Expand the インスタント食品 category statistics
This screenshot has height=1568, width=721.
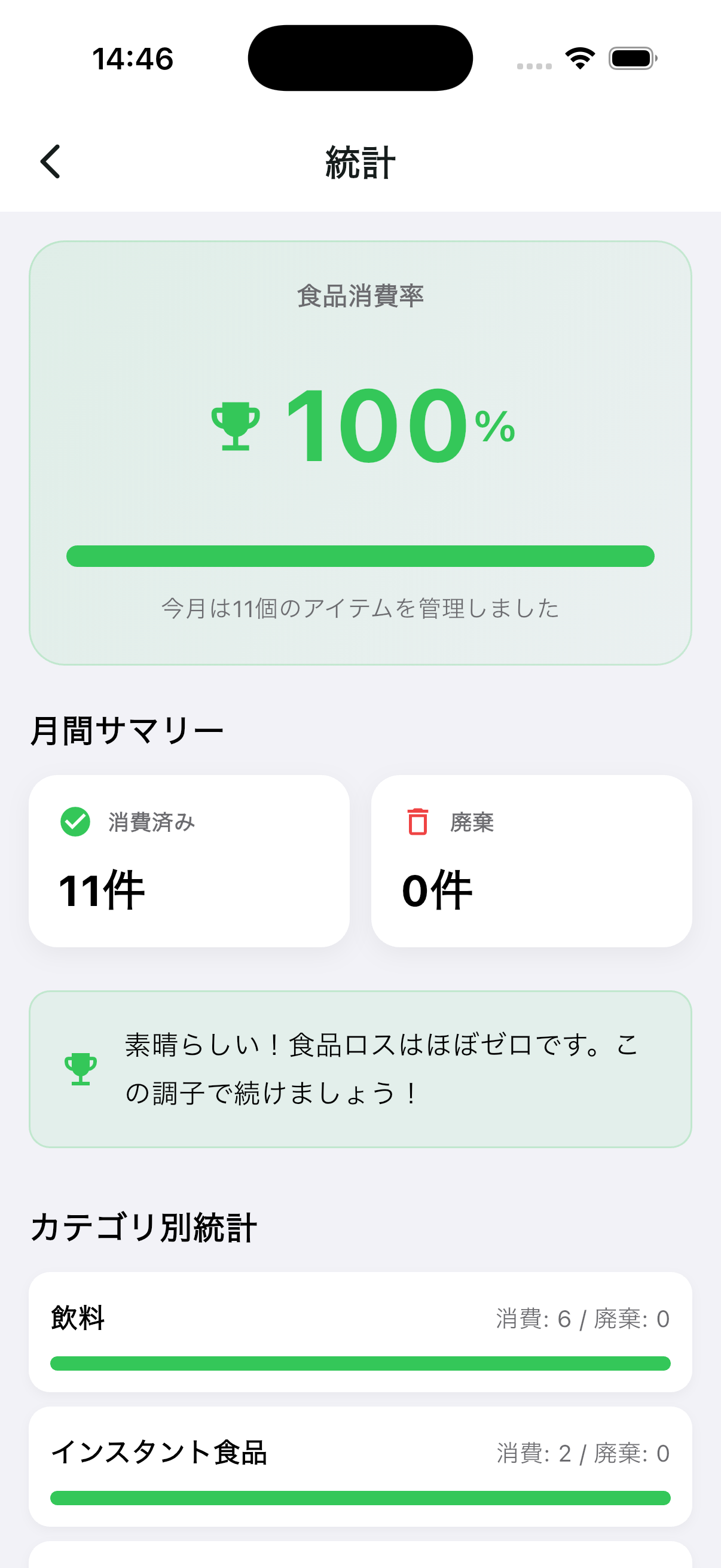pyautogui.click(x=360, y=1467)
